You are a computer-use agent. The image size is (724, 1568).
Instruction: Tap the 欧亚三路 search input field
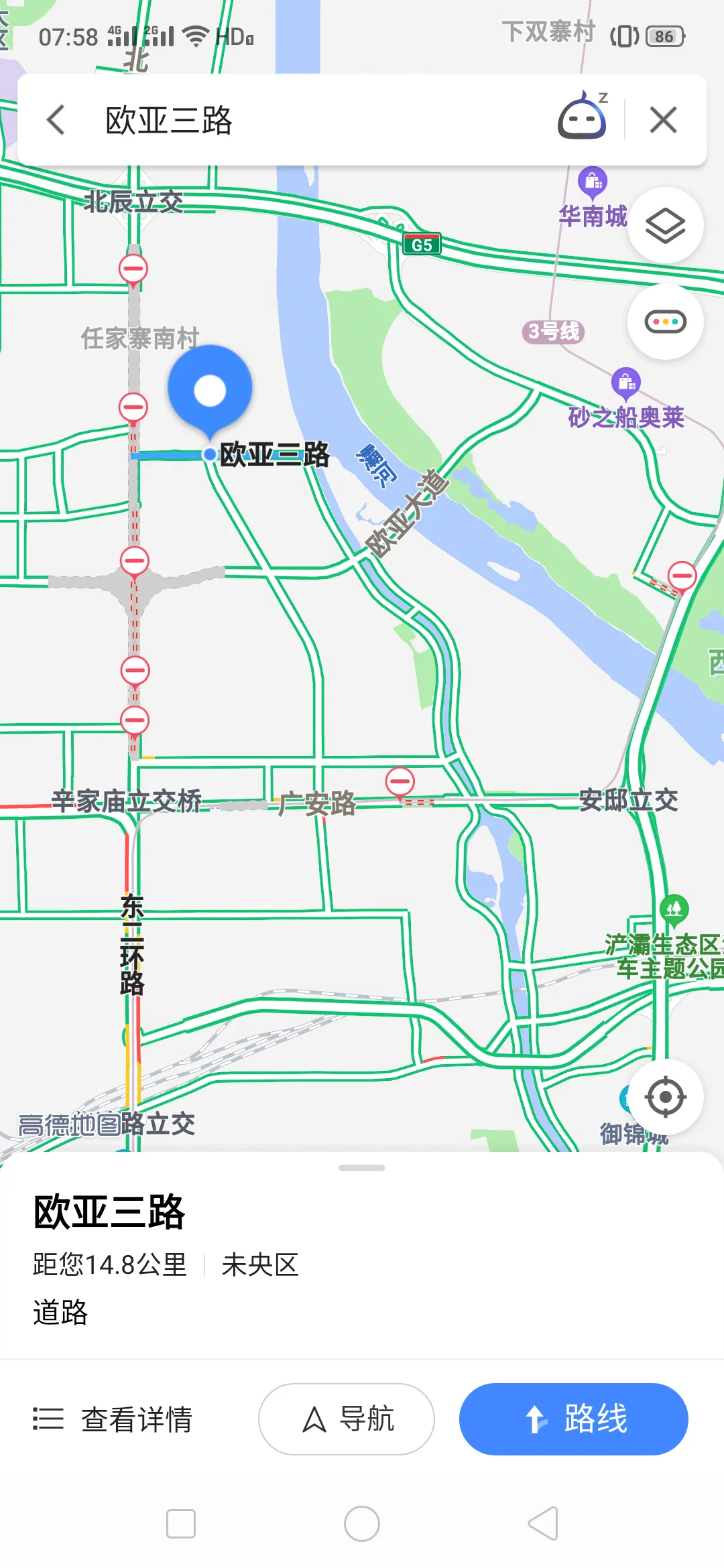268,118
